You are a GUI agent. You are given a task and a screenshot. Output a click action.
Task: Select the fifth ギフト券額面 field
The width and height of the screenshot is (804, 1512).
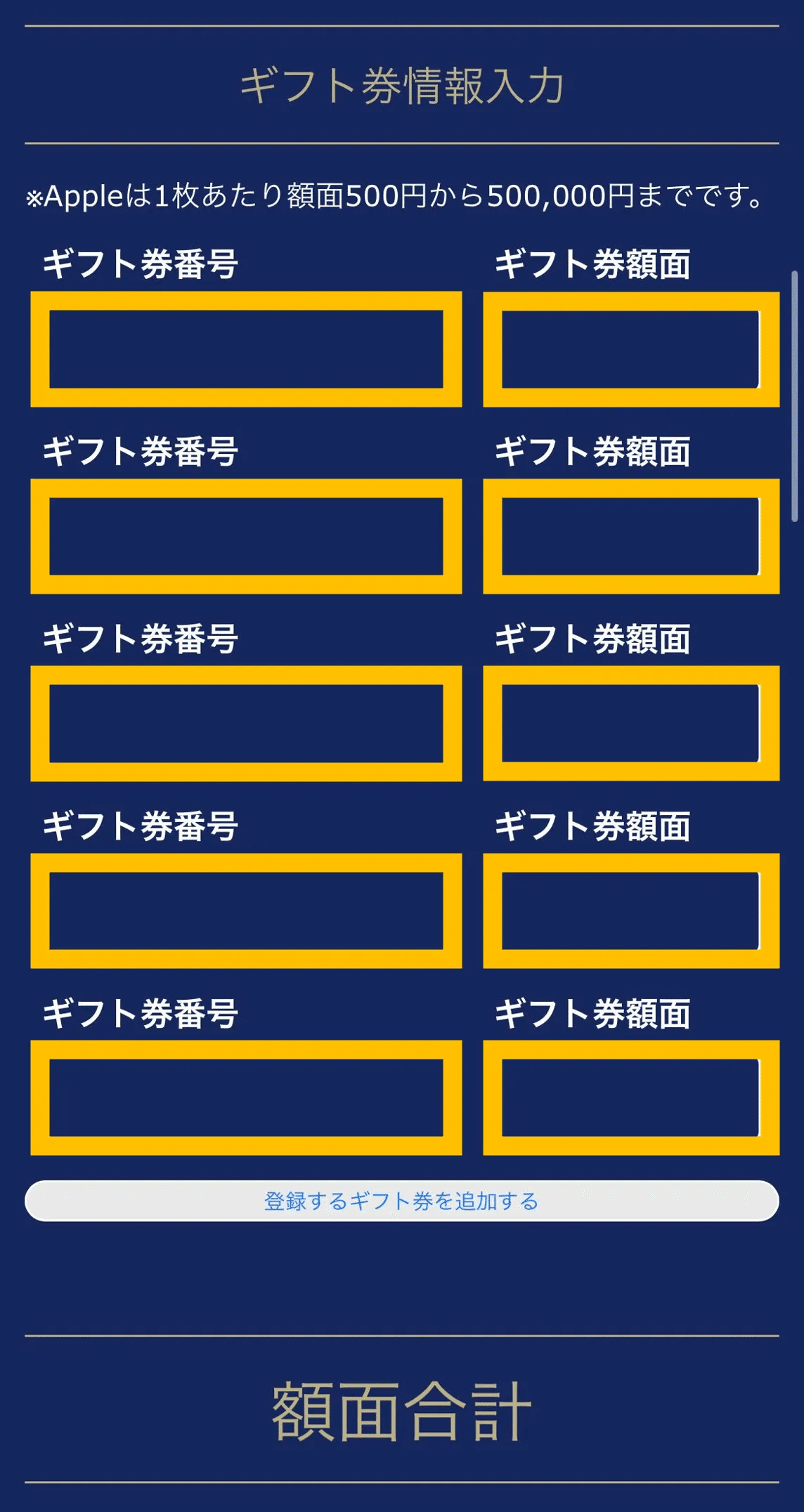(x=631, y=1097)
